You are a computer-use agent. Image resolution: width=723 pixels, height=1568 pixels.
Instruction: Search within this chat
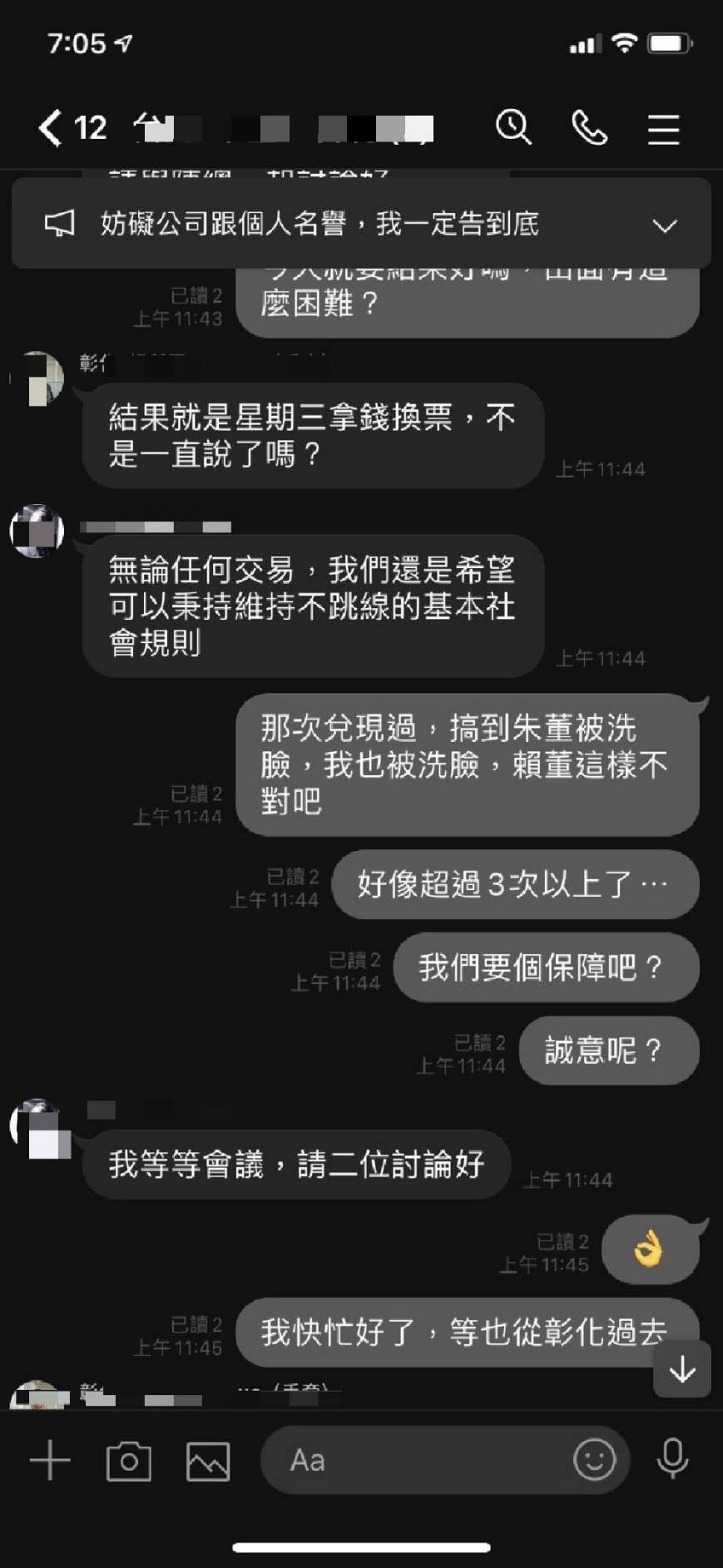click(x=513, y=128)
